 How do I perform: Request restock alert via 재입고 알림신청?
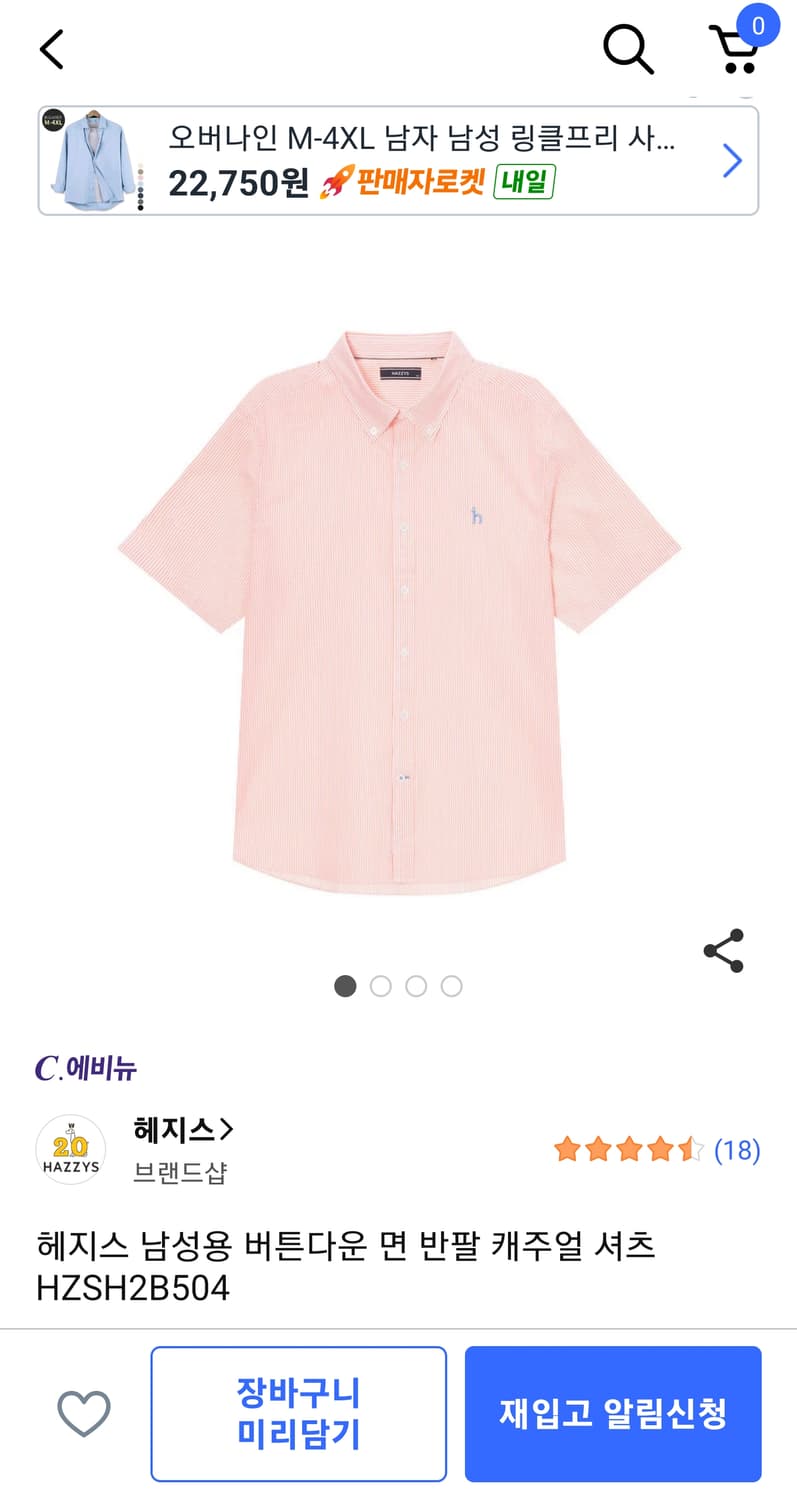point(612,1413)
